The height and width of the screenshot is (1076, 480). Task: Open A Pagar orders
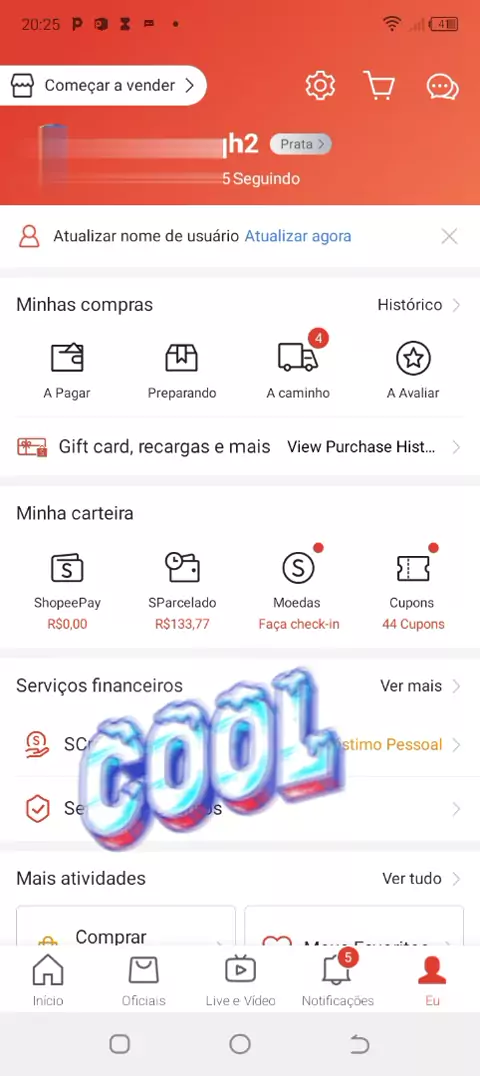pos(67,371)
